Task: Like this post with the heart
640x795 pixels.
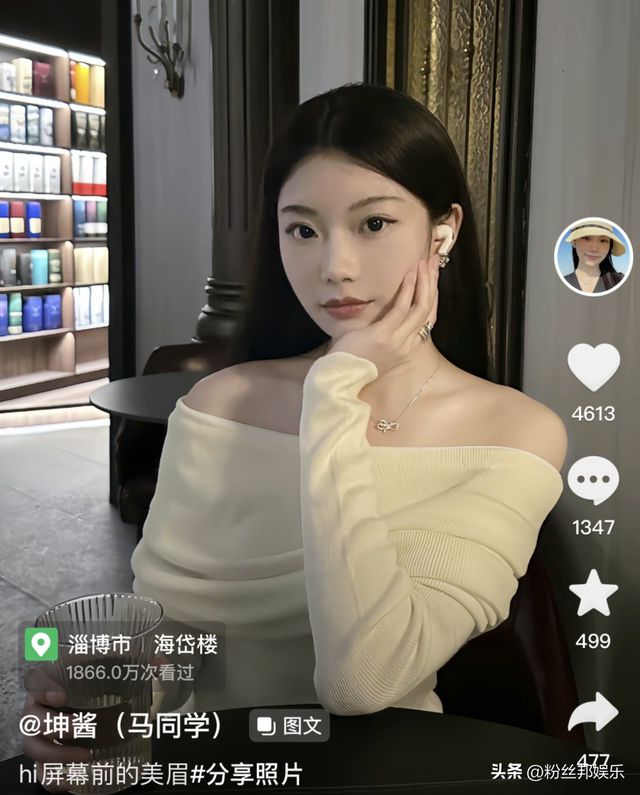Action: click(593, 367)
